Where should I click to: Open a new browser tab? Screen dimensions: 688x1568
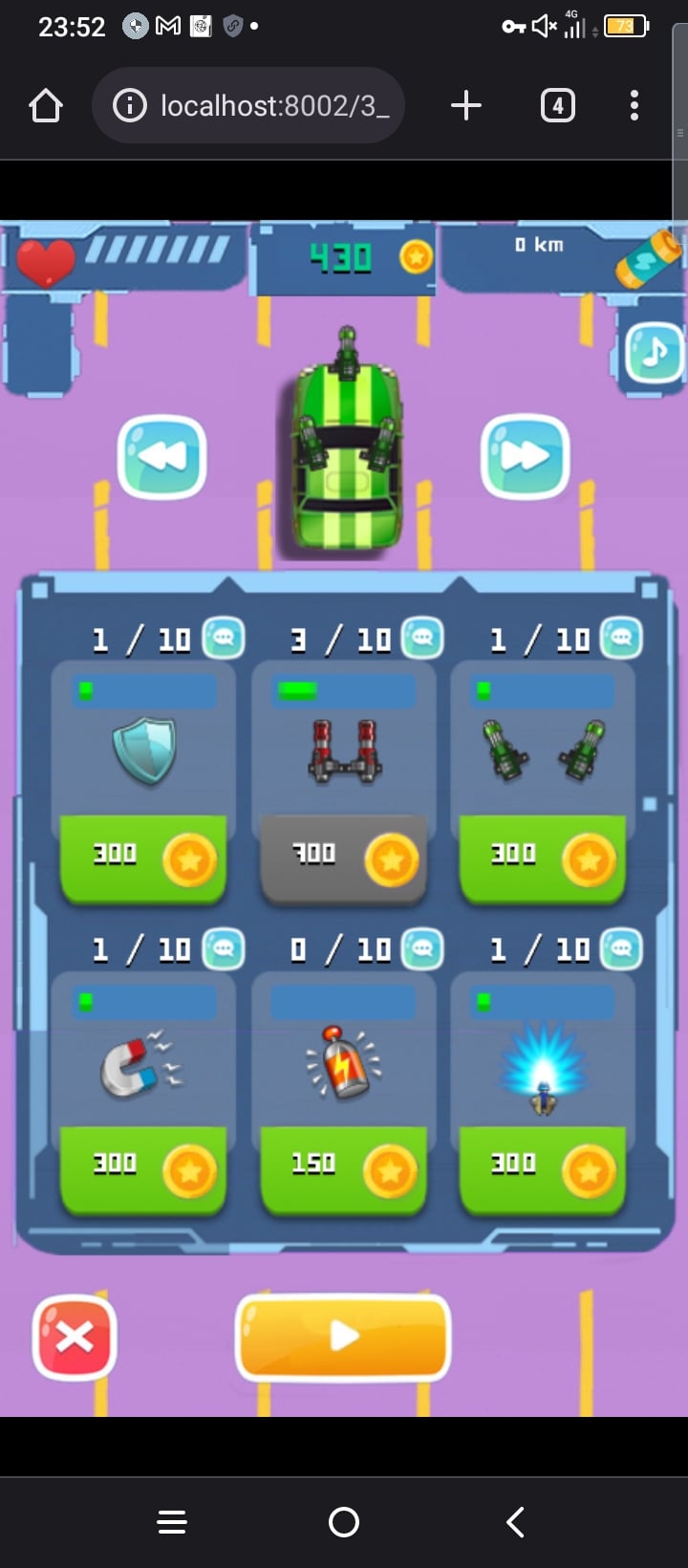point(465,105)
